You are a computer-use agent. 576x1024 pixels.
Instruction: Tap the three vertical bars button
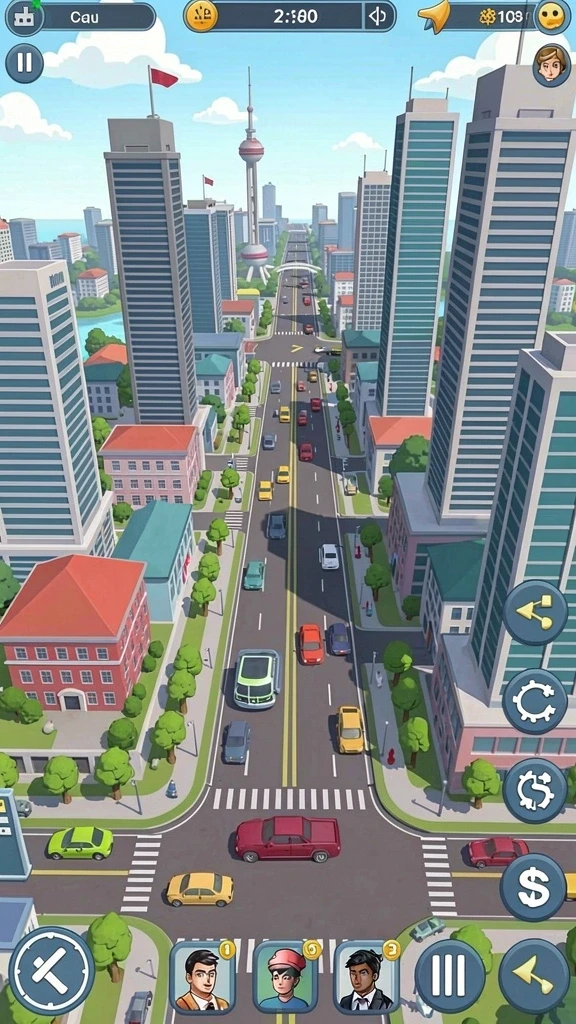(x=450, y=976)
